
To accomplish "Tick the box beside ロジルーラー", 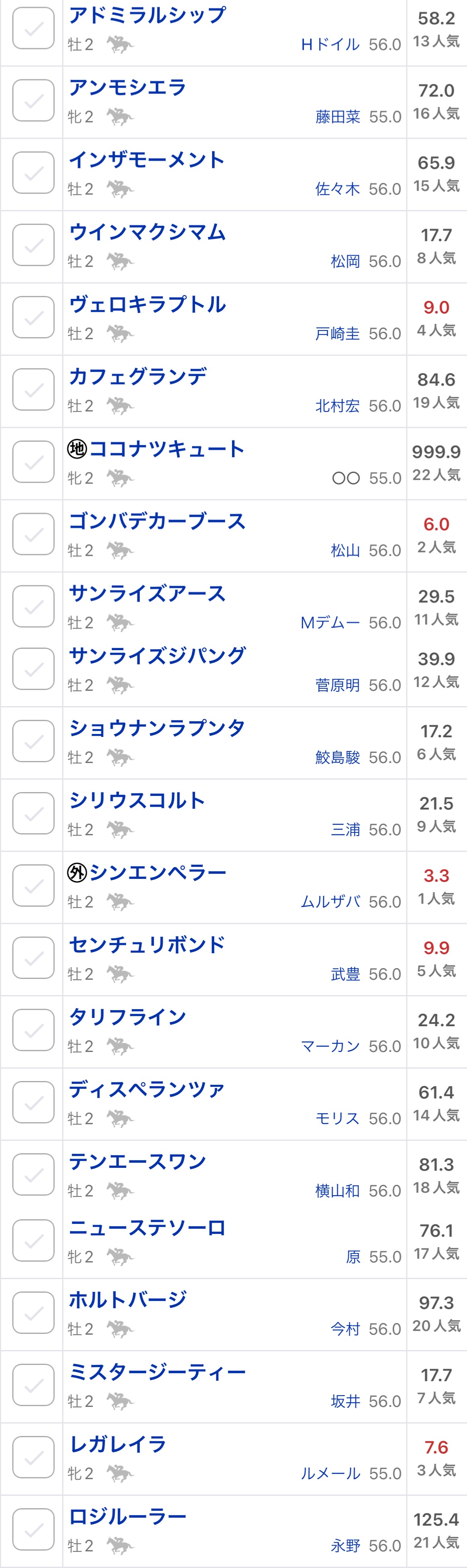I will tap(34, 1530).
